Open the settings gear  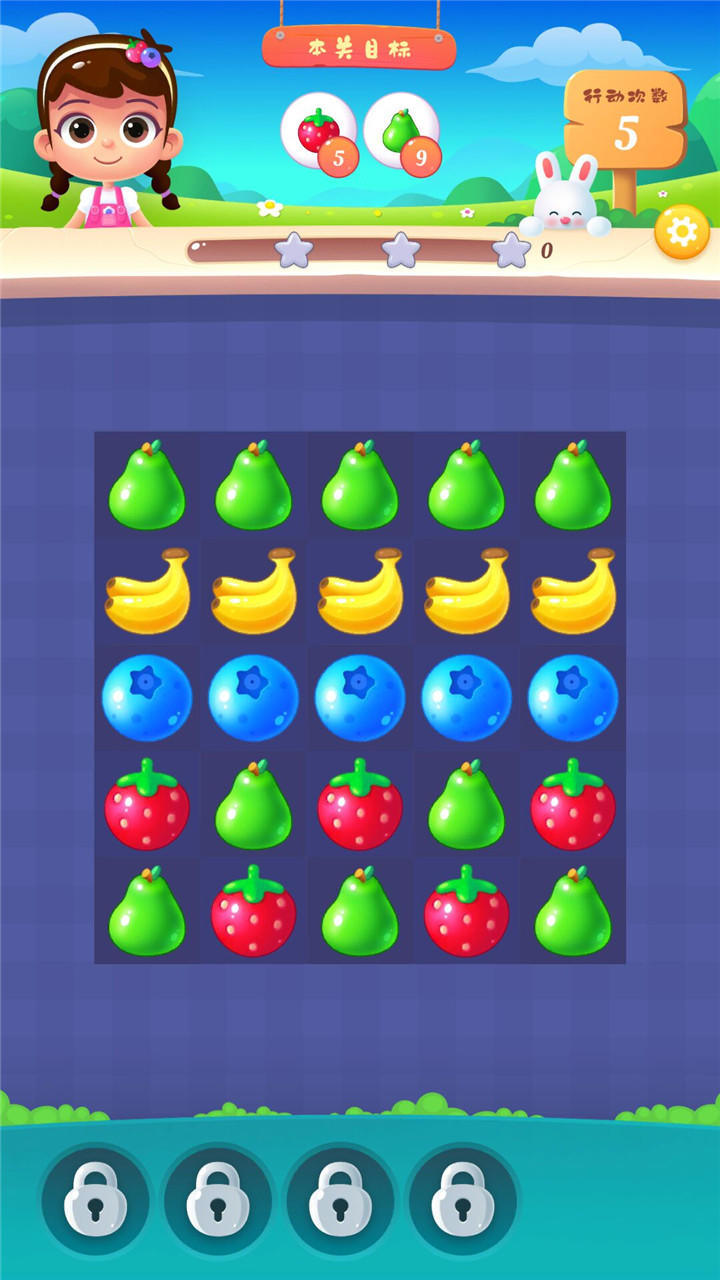pos(682,232)
